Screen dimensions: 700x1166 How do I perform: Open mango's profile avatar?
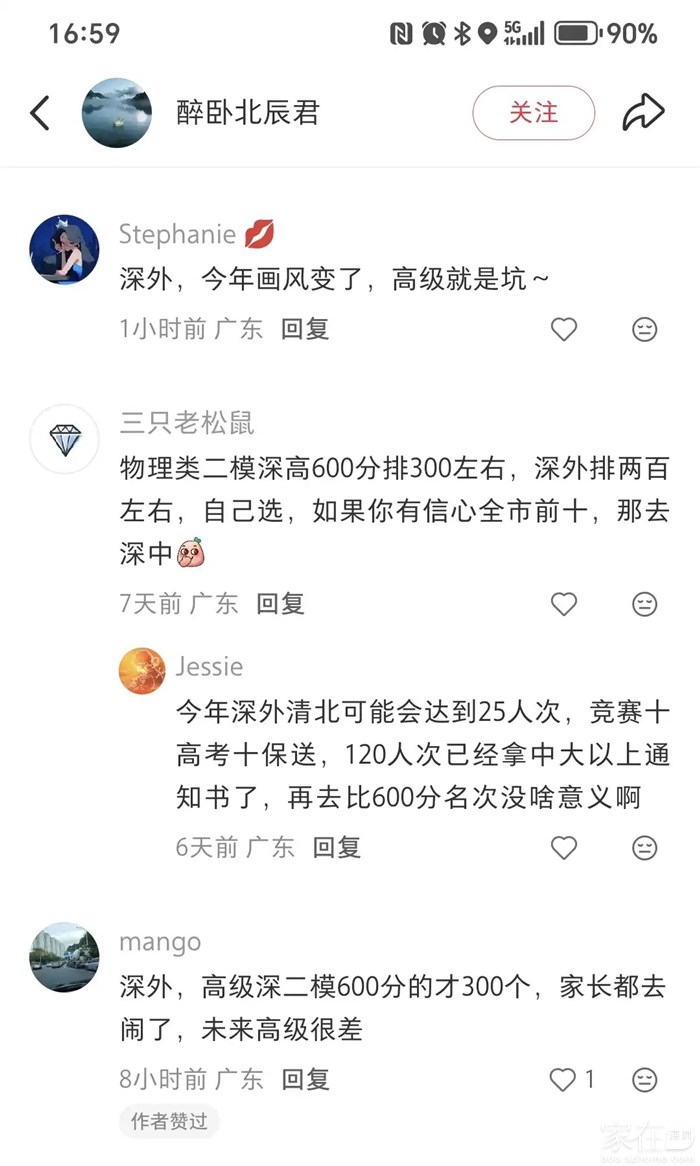[x=64, y=957]
